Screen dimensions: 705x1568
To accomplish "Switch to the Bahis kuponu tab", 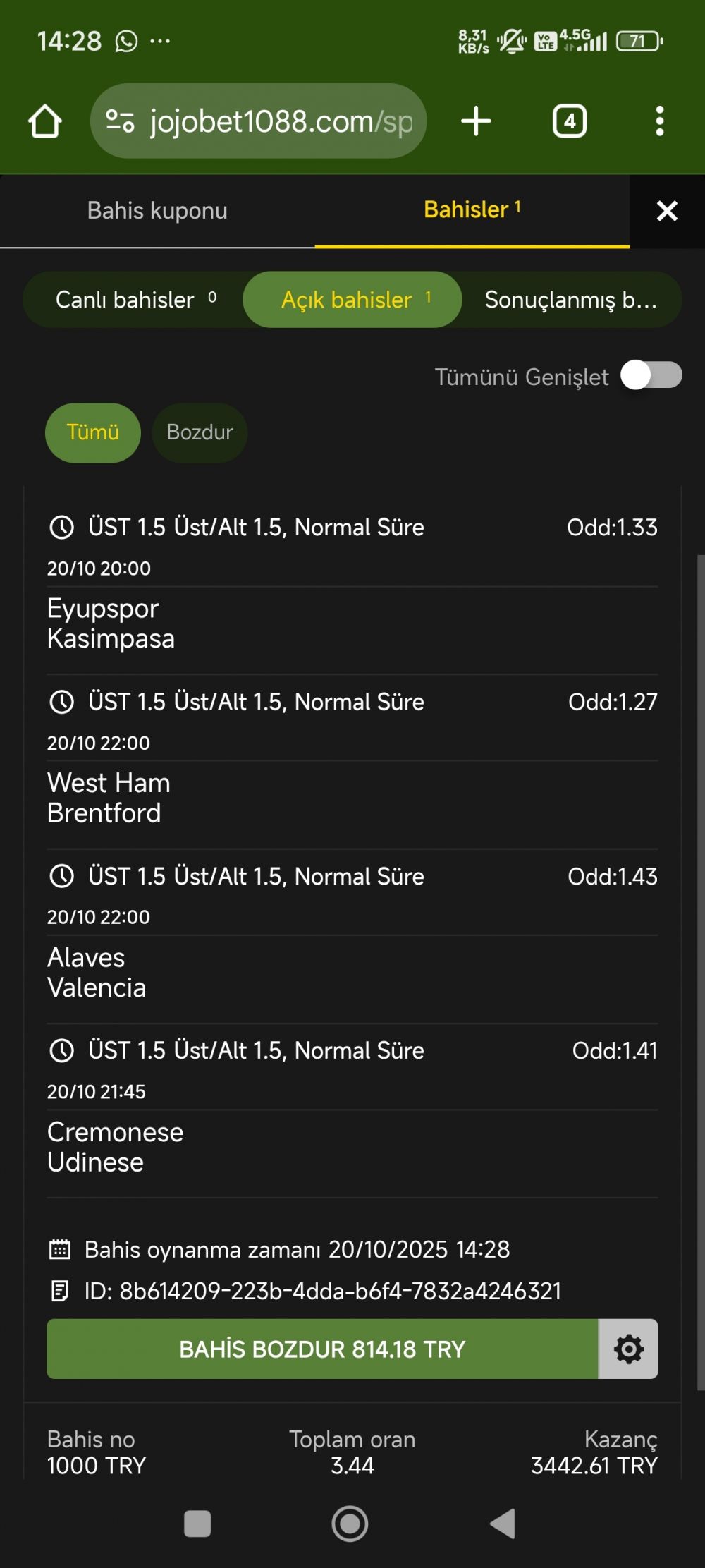I will pyautogui.click(x=157, y=211).
